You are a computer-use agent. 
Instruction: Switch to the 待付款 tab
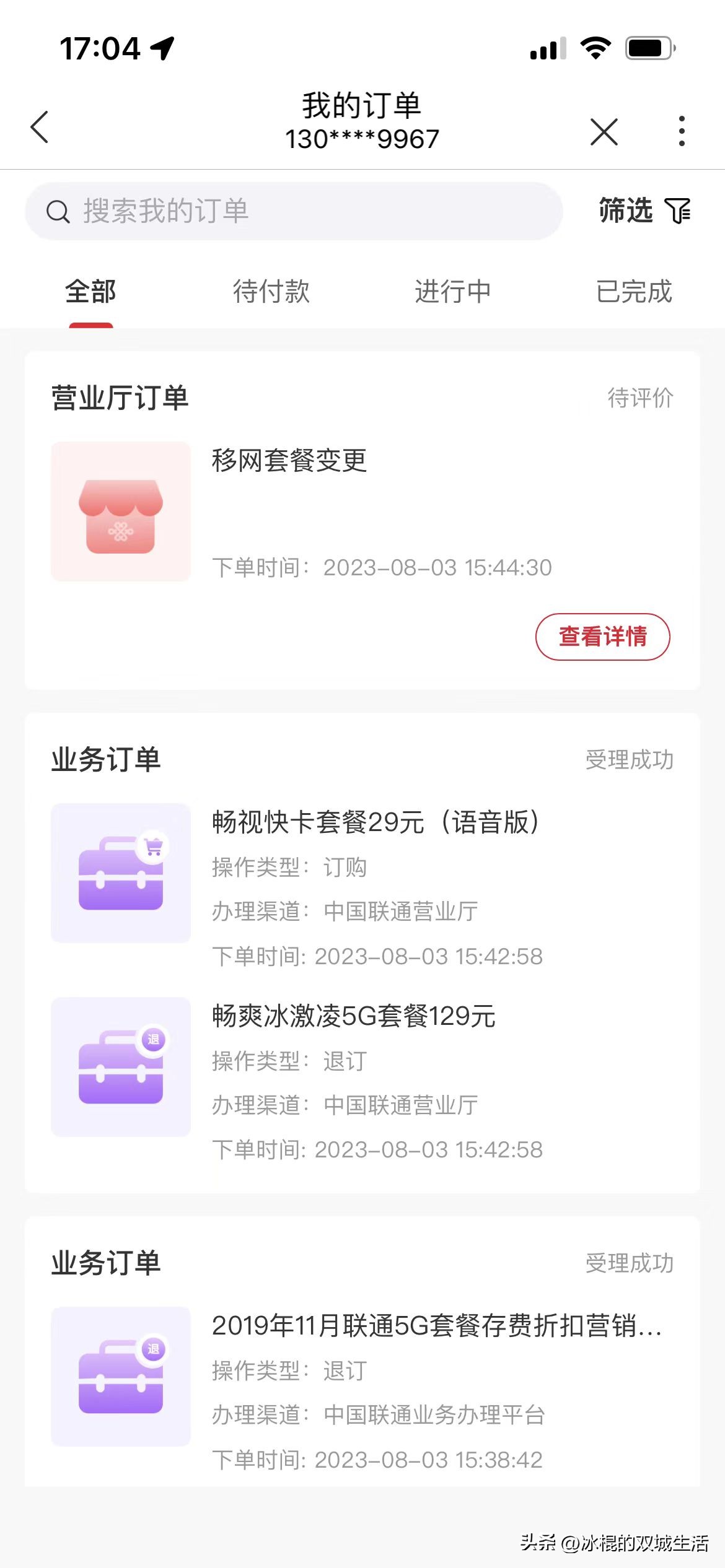pyautogui.click(x=271, y=292)
